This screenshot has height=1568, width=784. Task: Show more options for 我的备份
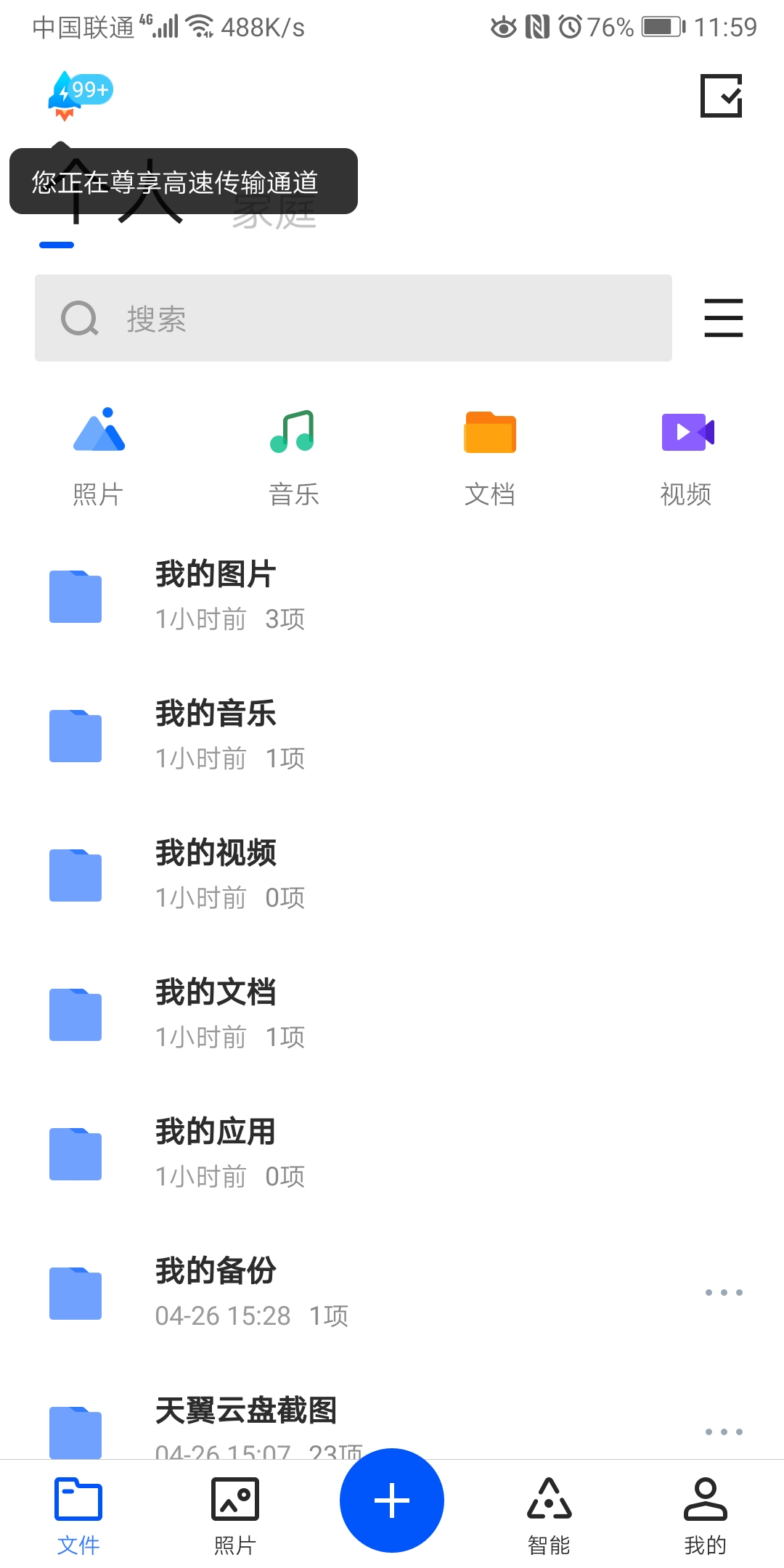(x=724, y=1292)
